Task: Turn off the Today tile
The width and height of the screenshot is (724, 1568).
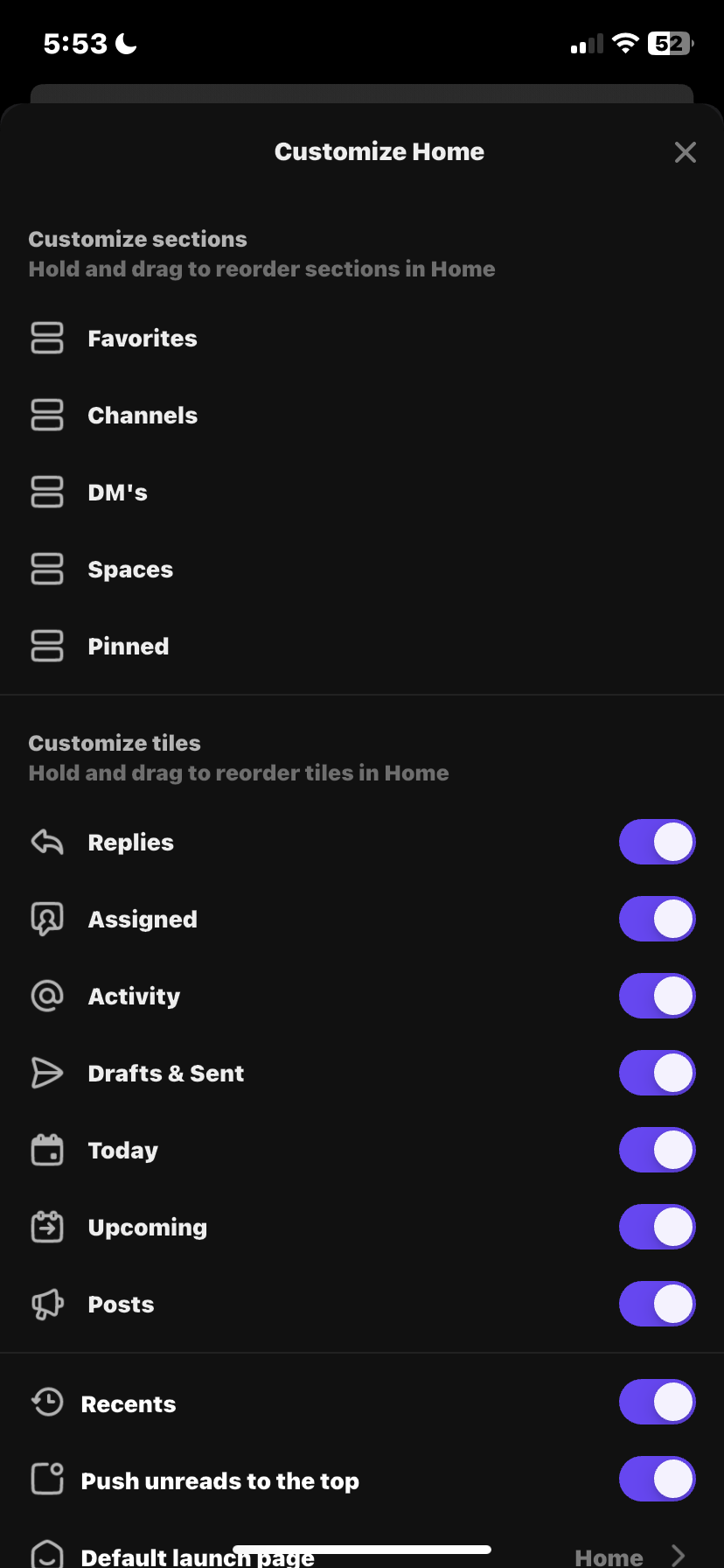Action: tap(657, 1150)
